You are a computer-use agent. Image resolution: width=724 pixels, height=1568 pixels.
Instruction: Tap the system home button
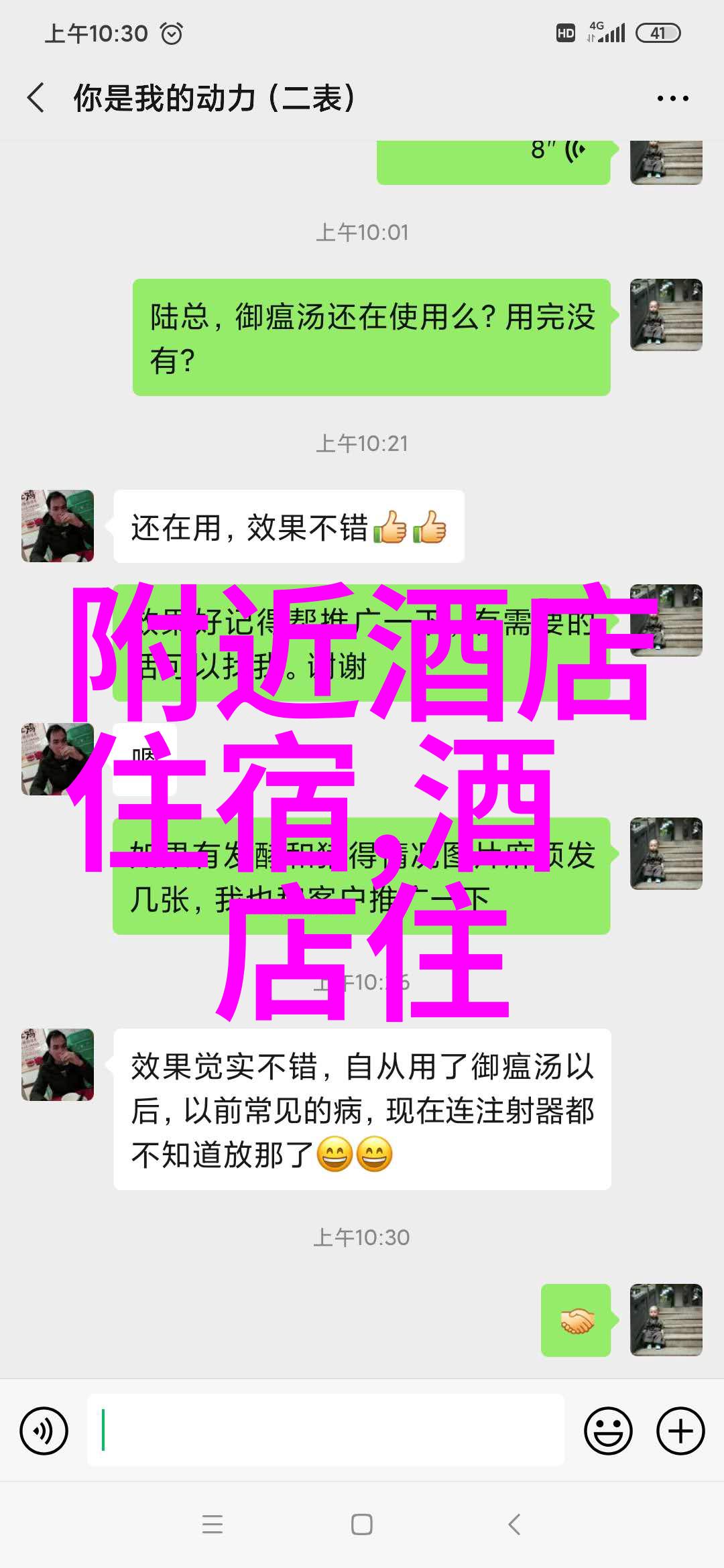362,1524
